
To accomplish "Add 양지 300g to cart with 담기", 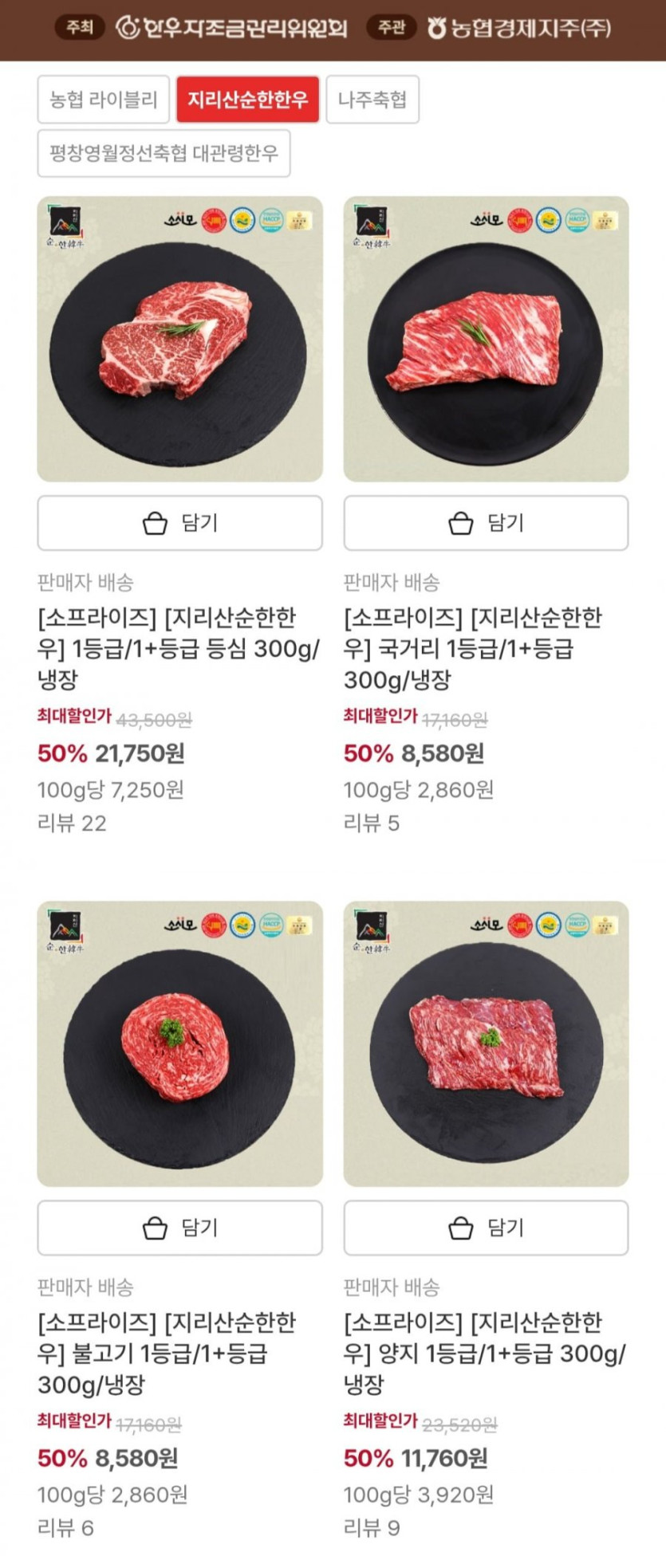I will pos(486,1228).
